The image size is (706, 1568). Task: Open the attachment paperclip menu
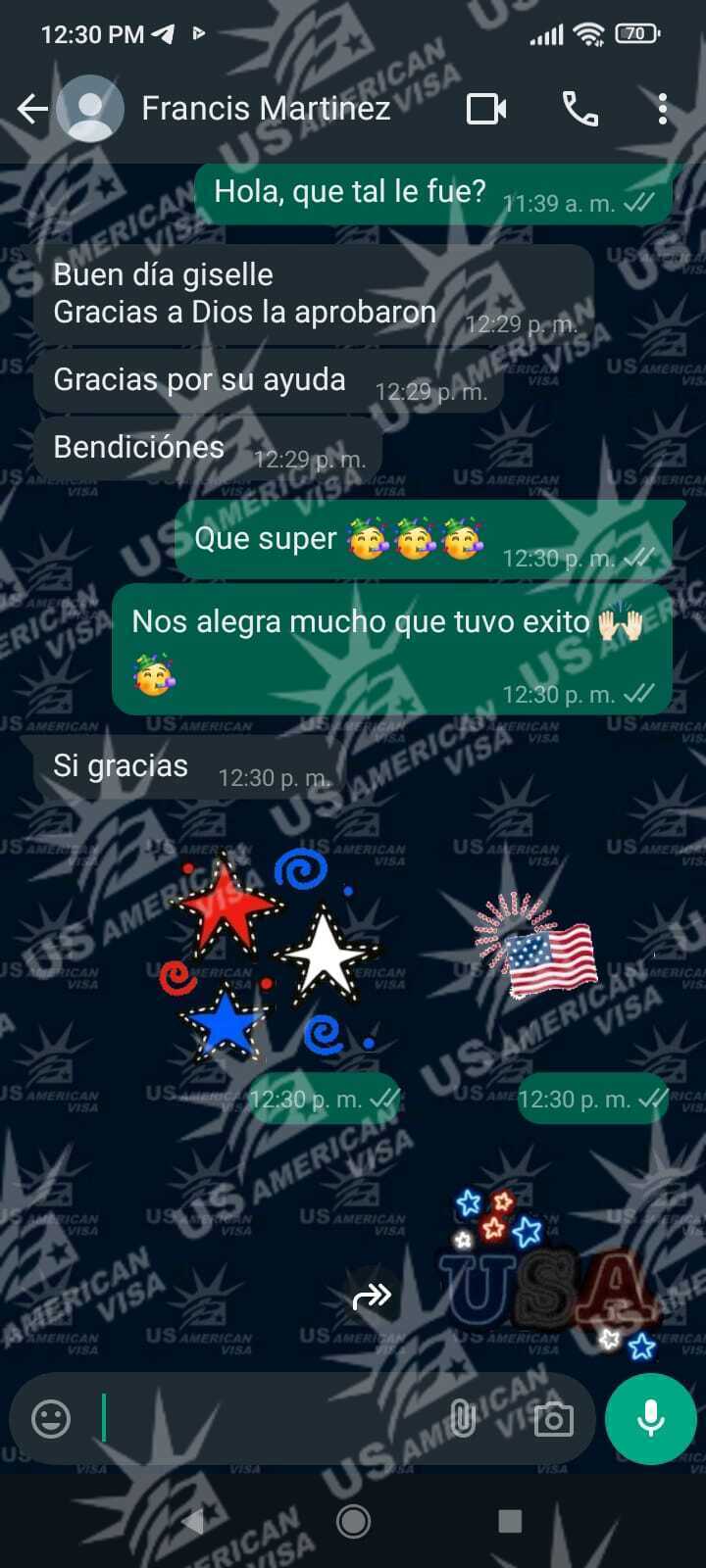tap(462, 1418)
